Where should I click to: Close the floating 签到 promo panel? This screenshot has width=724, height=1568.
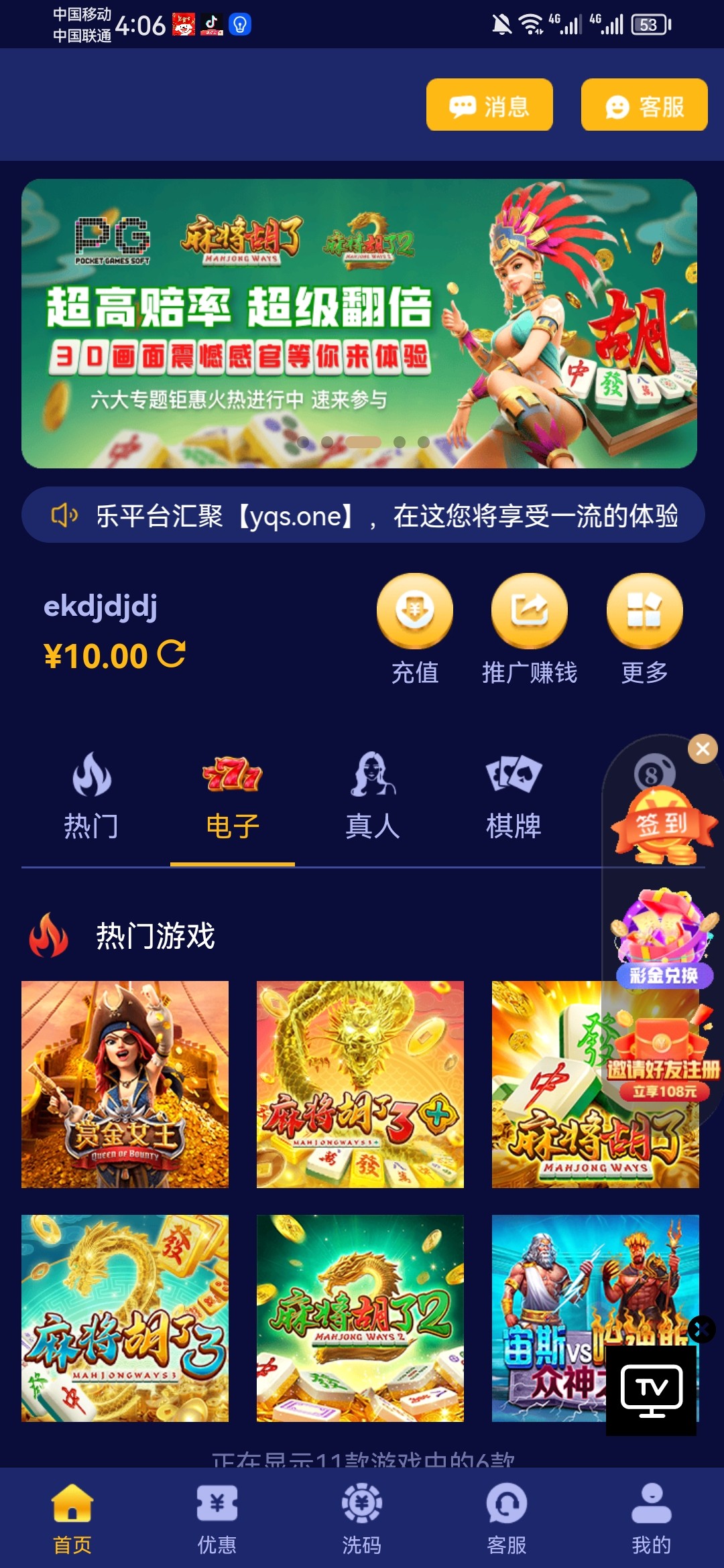pyautogui.click(x=703, y=749)
